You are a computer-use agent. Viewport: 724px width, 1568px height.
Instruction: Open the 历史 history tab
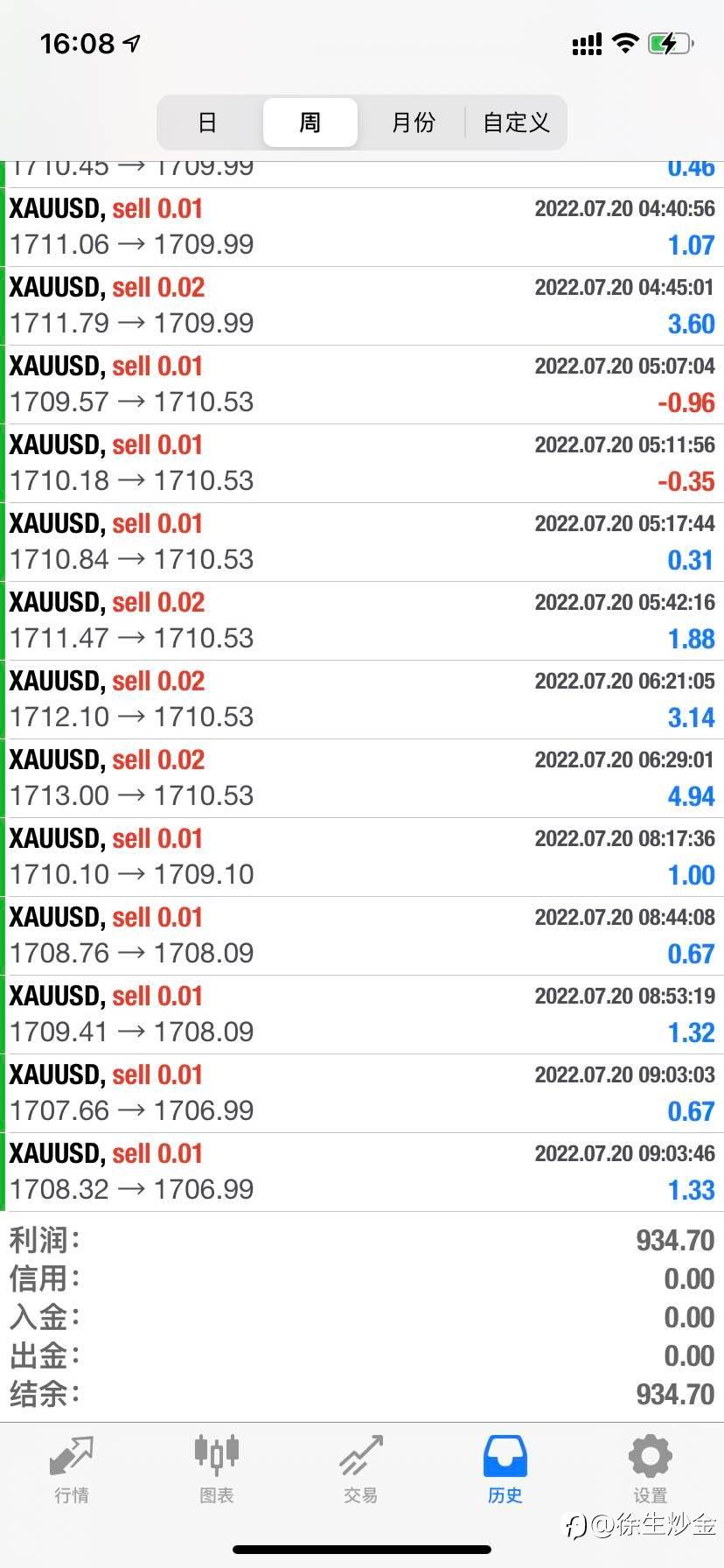click(505, 1470)
